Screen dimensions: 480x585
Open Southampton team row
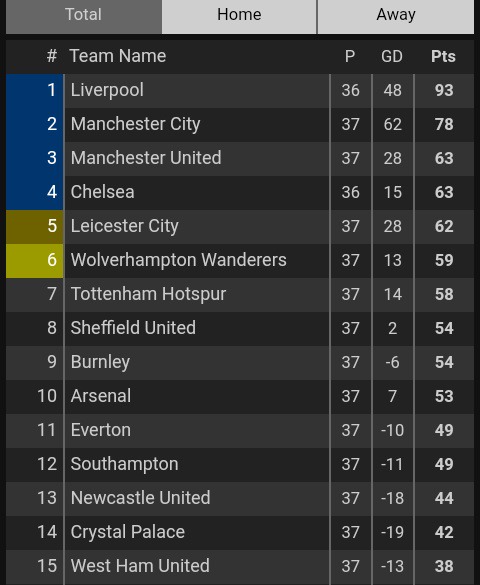240,464
